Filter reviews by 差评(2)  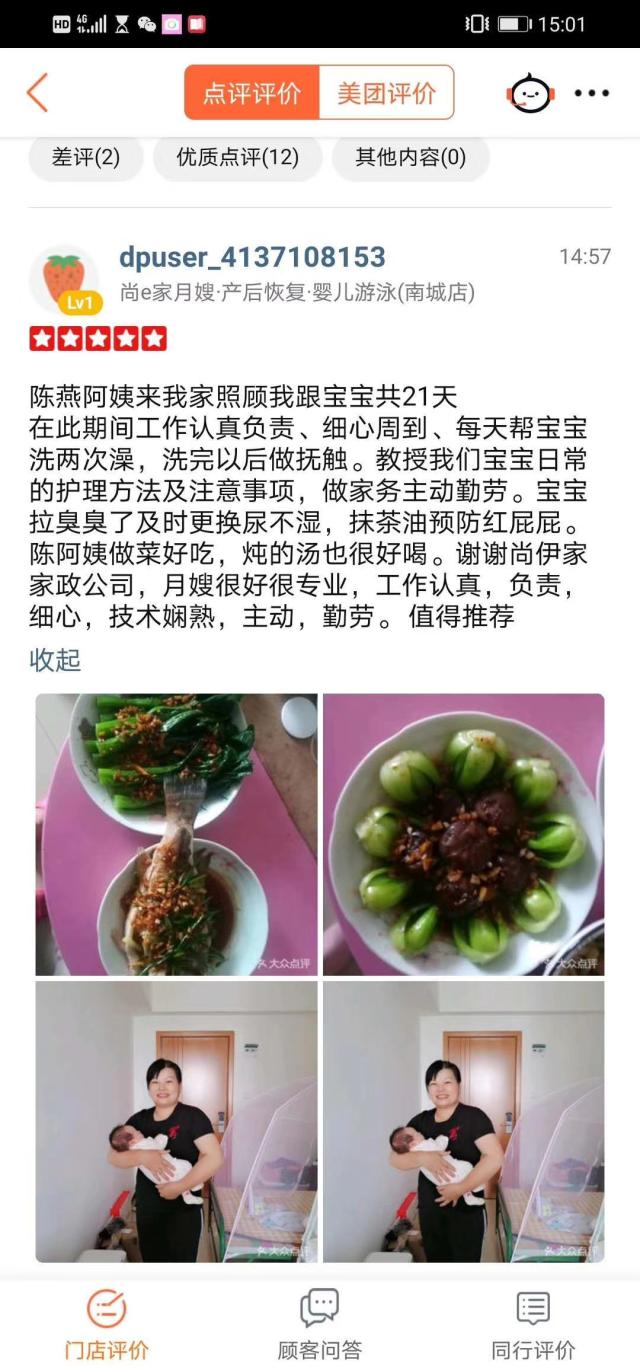tap(86, 157)
